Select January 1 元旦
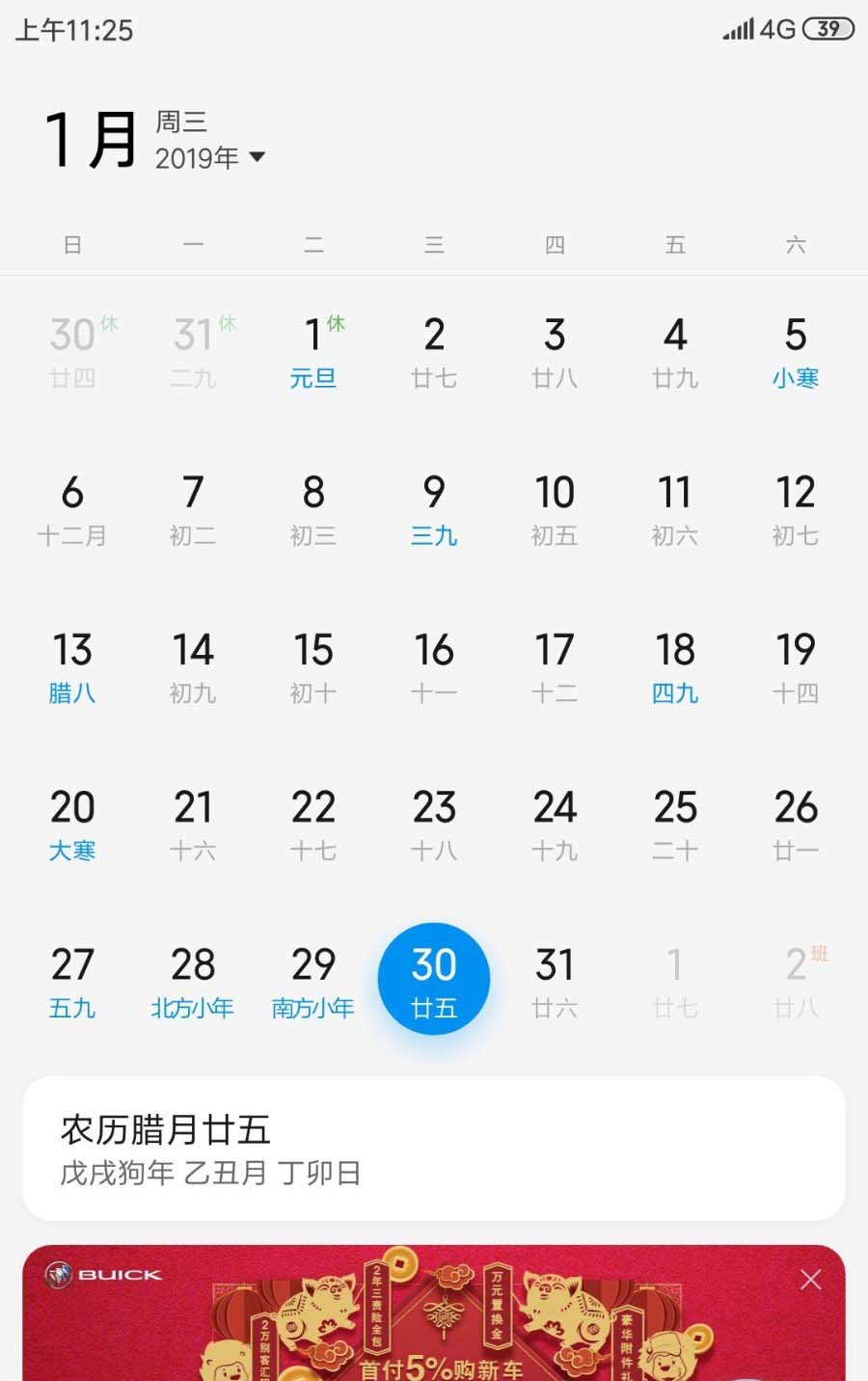 [313, 352]
